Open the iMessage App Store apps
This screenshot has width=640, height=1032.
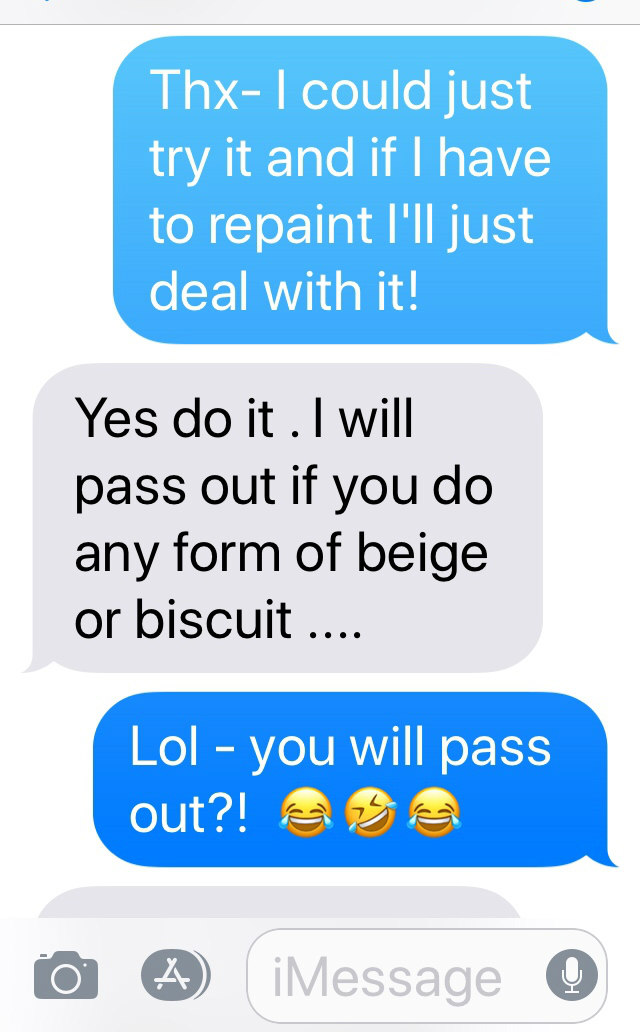coord(174,975)
